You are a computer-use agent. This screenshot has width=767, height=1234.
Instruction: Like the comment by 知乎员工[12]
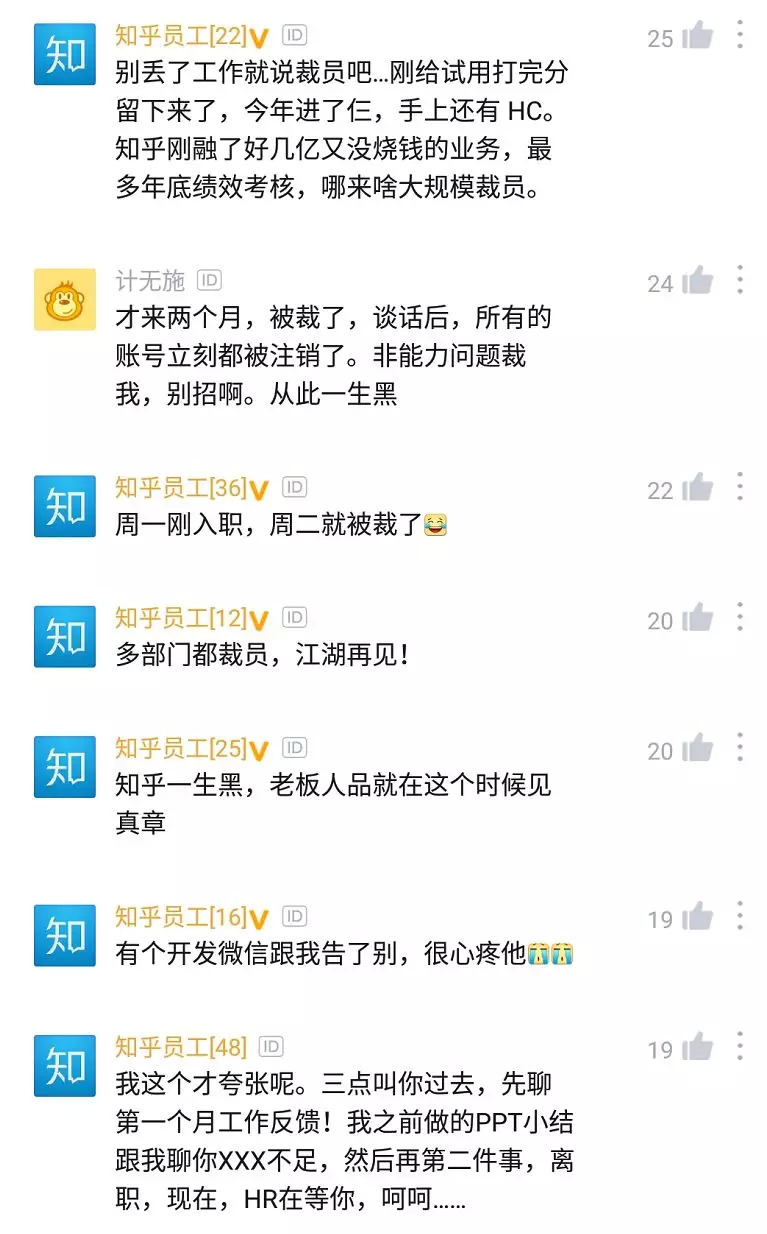coord(697,618)
